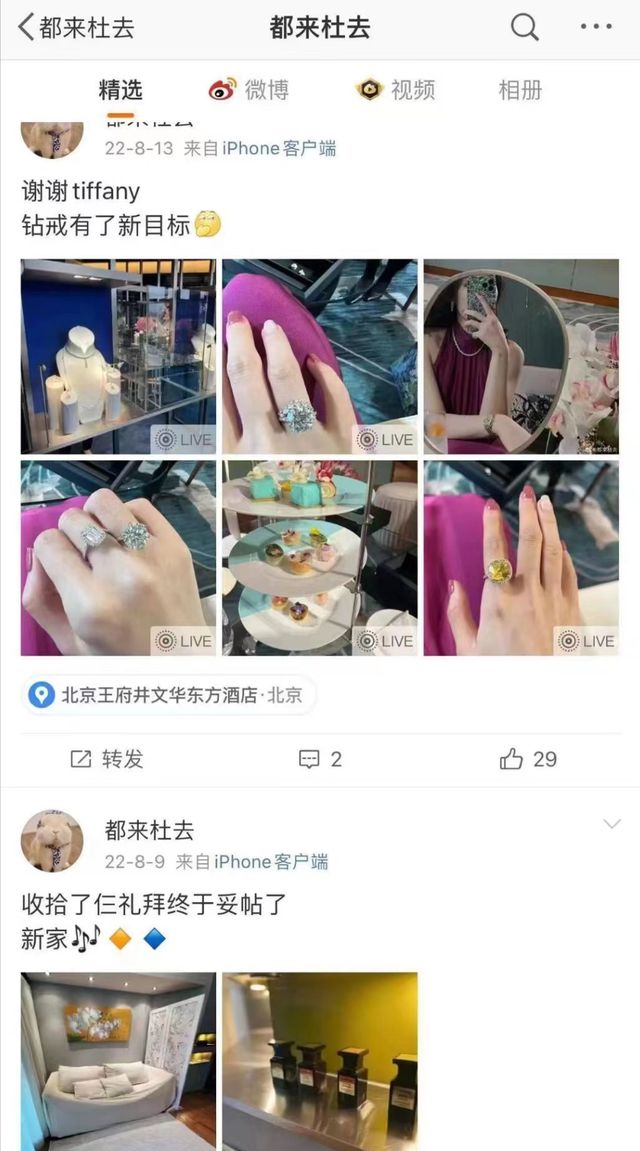
Task: Open the afternoon tea dessert photo
Action: pos(319,558)
